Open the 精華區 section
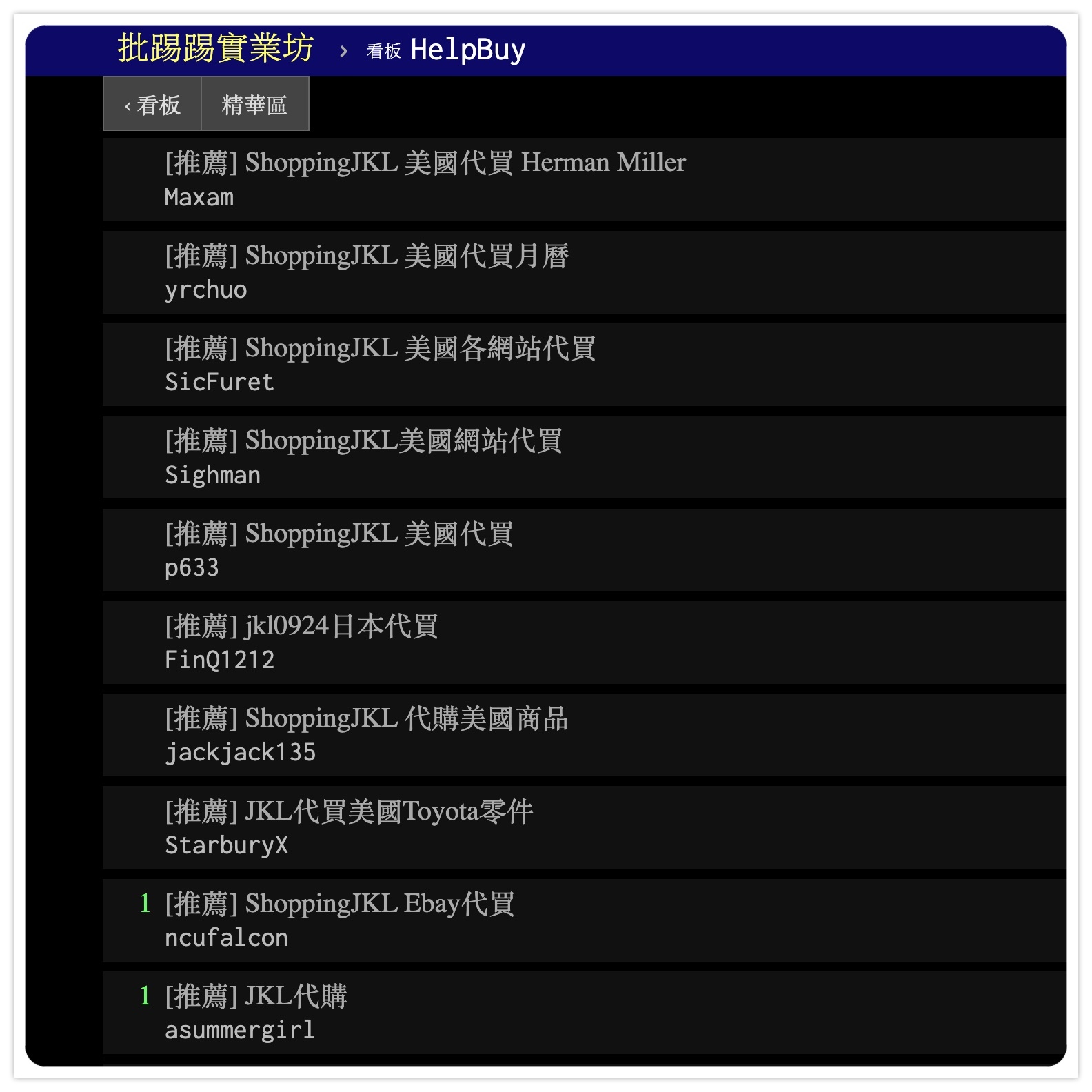Screen dimensions: 1092x1092 254,104
